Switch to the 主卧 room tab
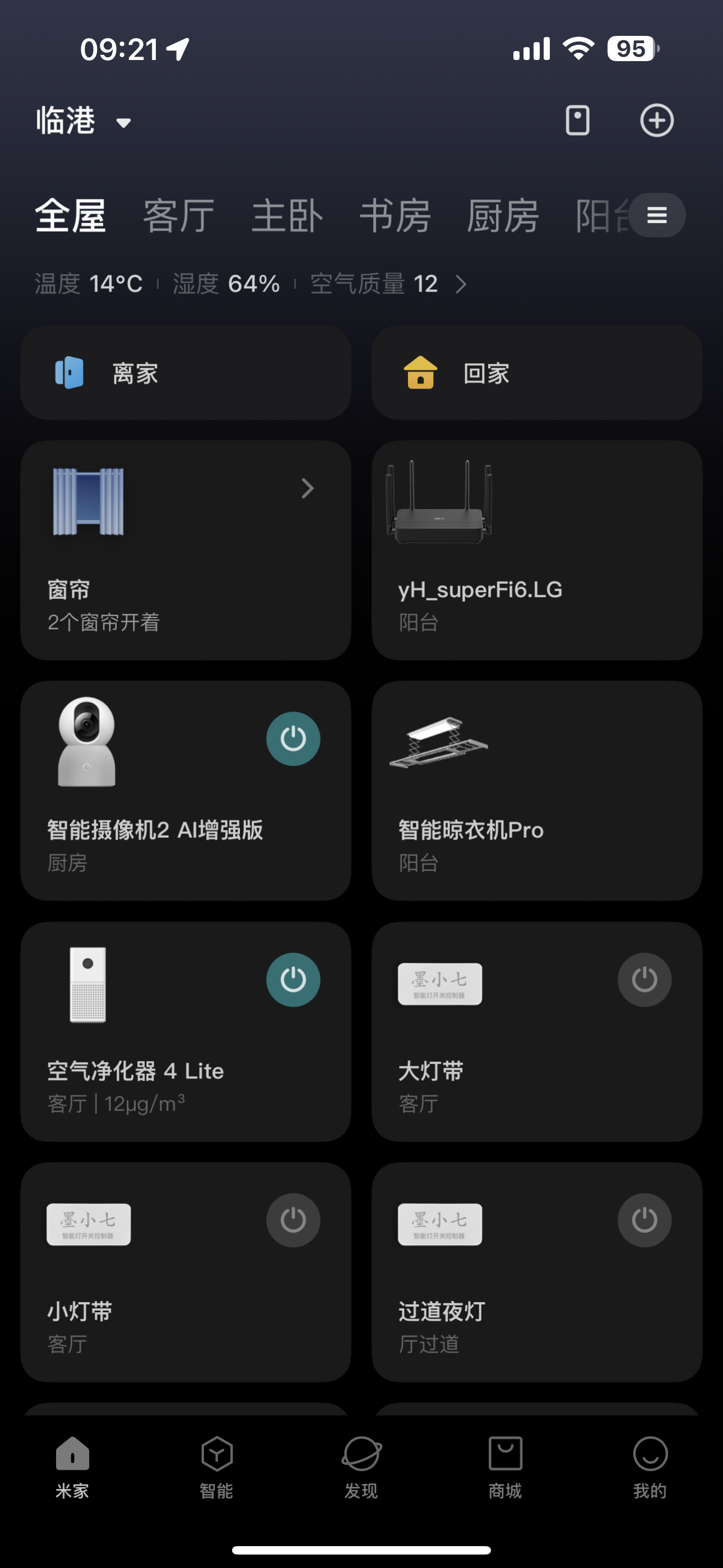Screen dimensions: 723x1568 [286, 215]
